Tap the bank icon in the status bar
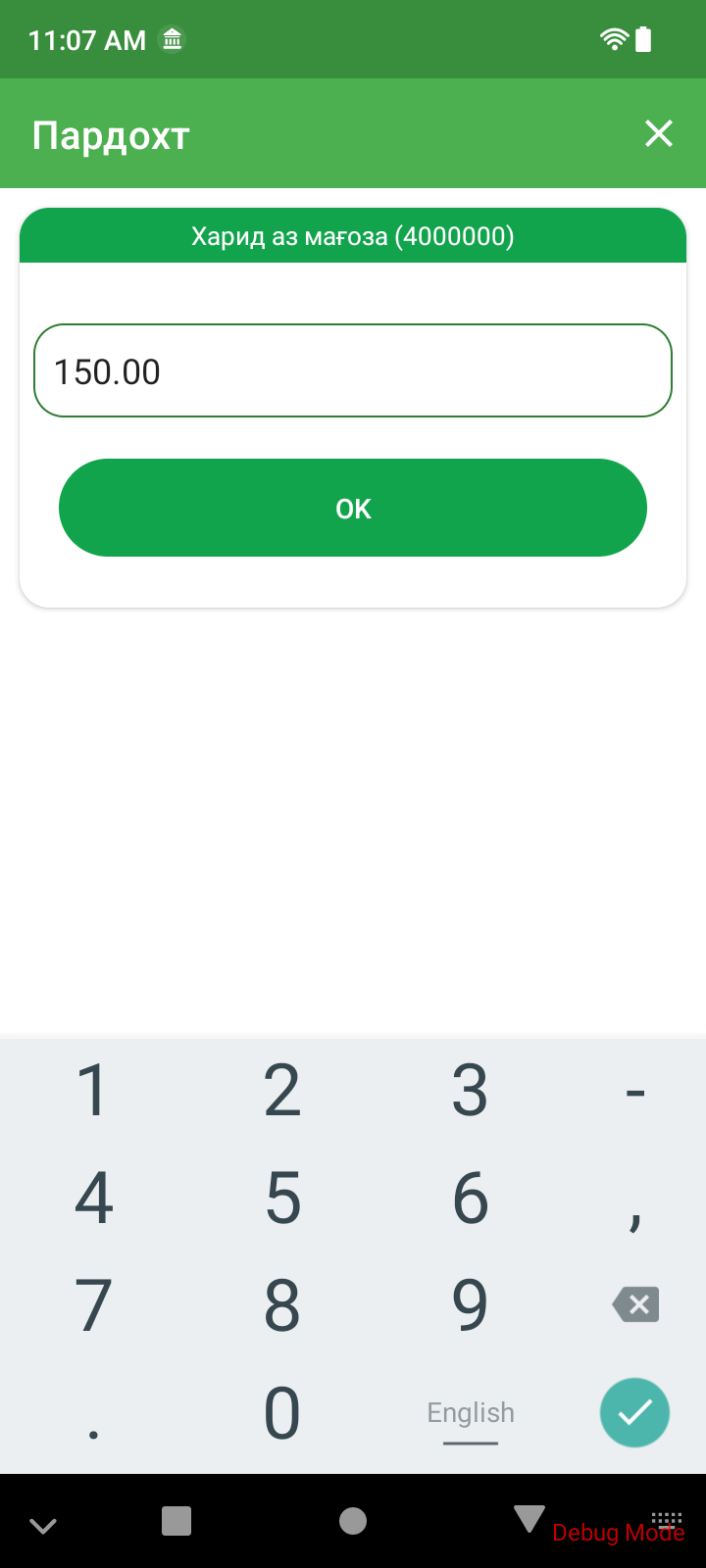Image resolution: width=706 pixels, height=1568 pixels. (173, 39)
